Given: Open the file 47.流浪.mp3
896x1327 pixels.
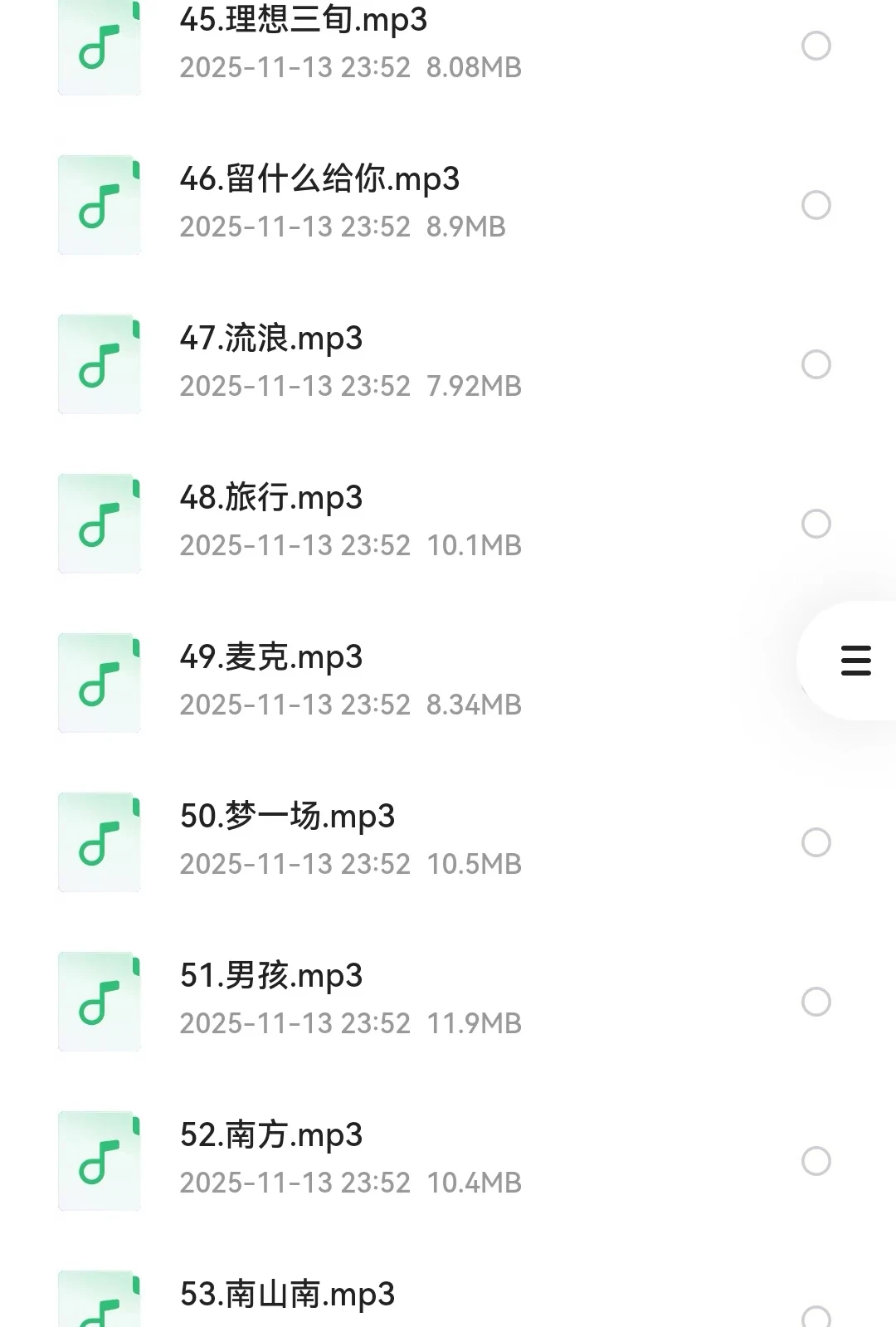Looking at the screenshot, I should click(348, 362).
